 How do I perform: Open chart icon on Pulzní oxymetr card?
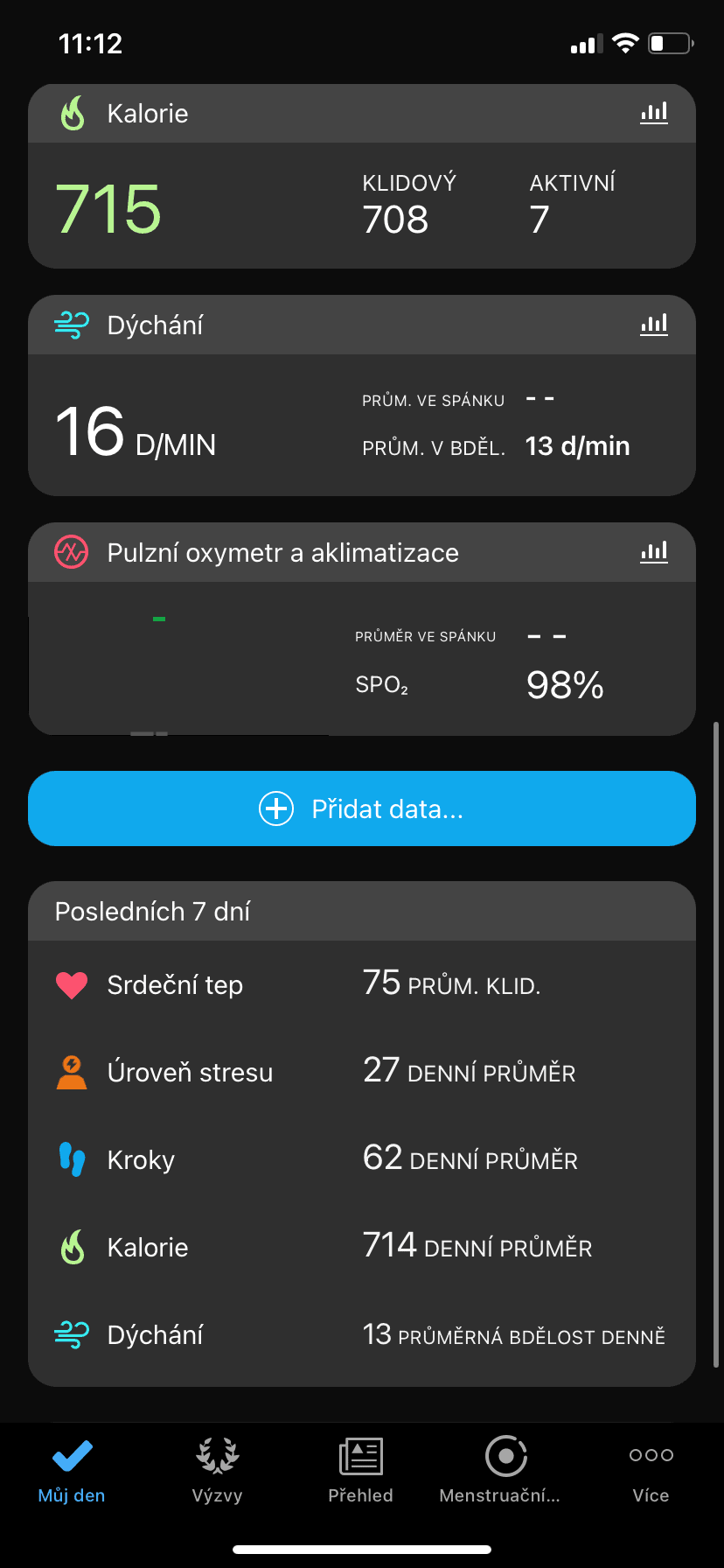click(x=653, y=552)
